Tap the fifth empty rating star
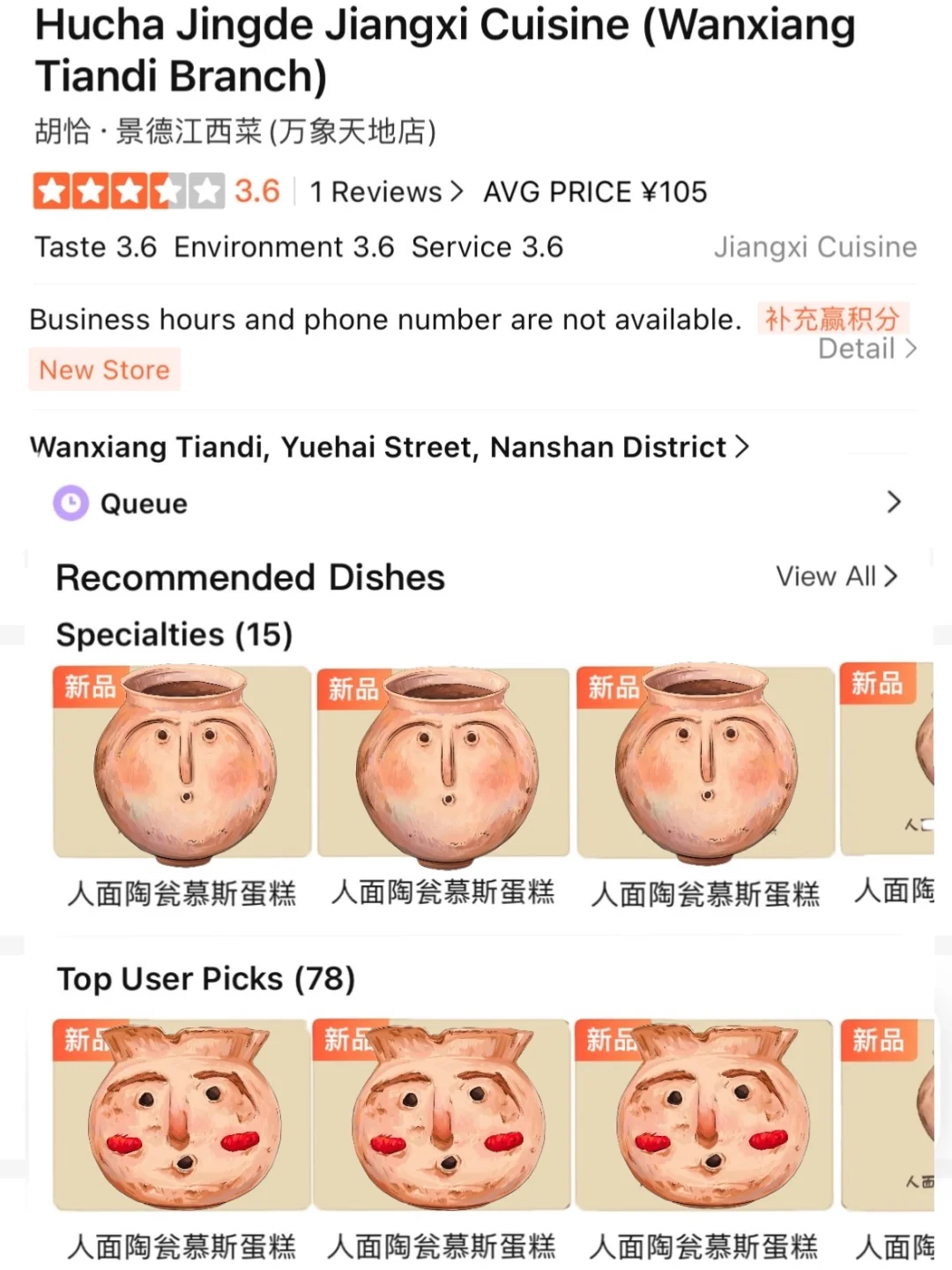 (205, 190)
